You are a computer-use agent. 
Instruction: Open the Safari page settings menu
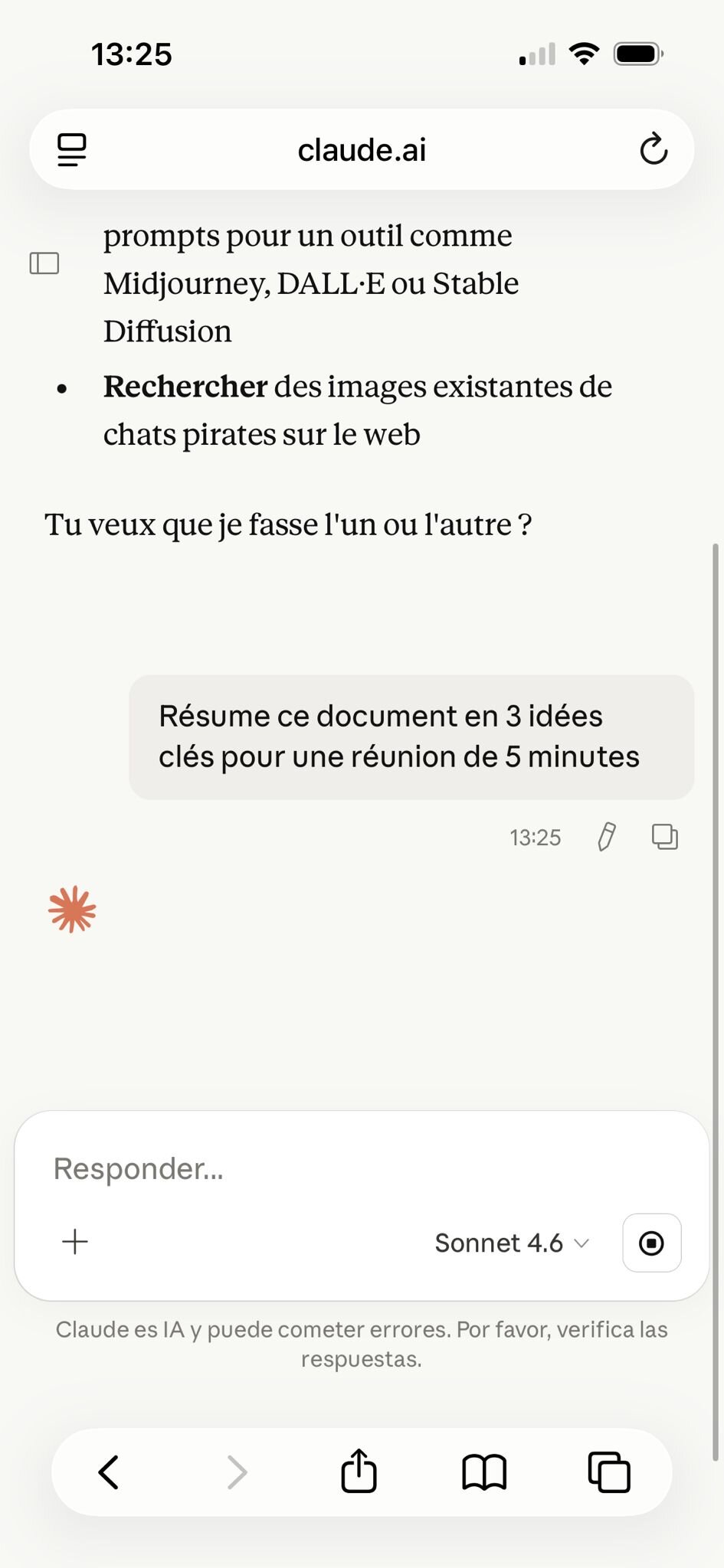(72, 149)
